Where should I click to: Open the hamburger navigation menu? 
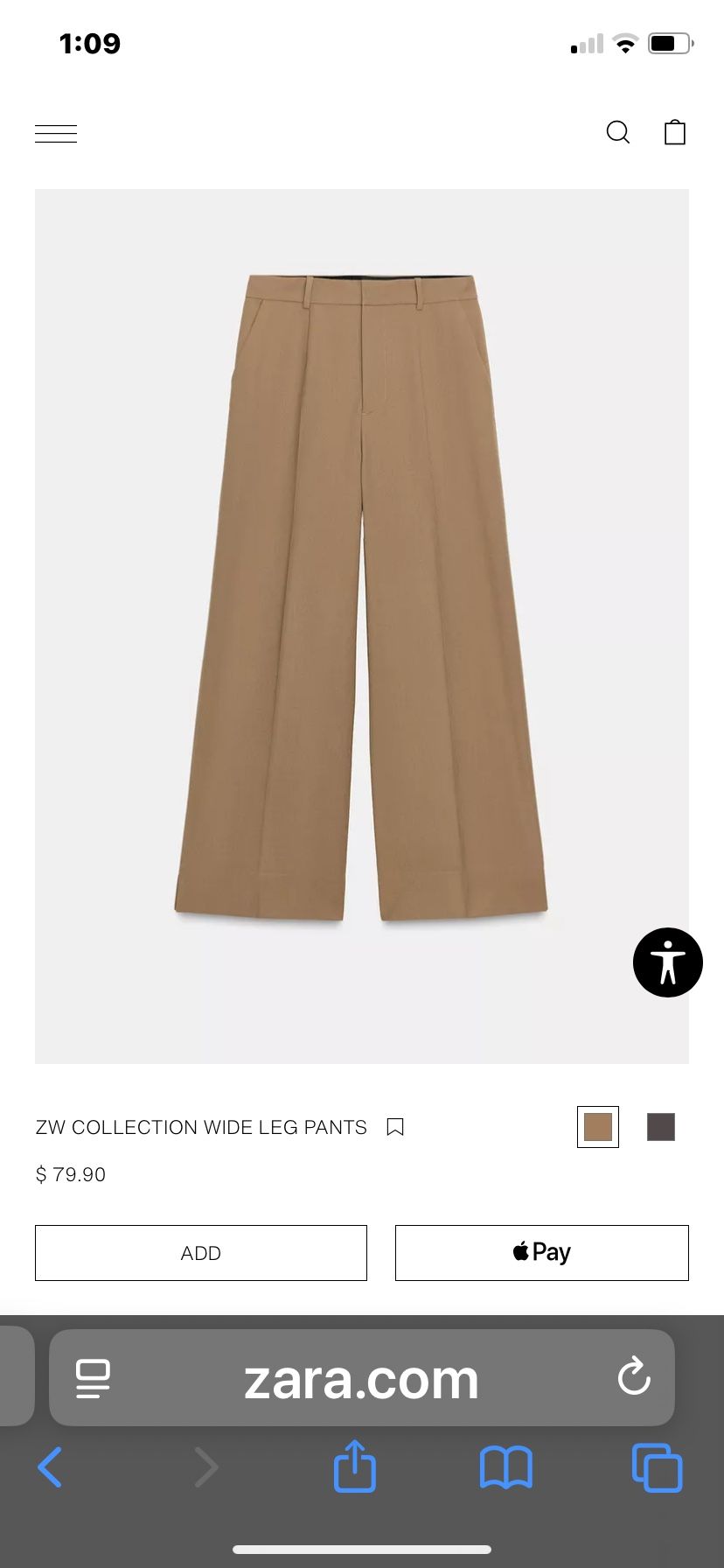[55, 132]
